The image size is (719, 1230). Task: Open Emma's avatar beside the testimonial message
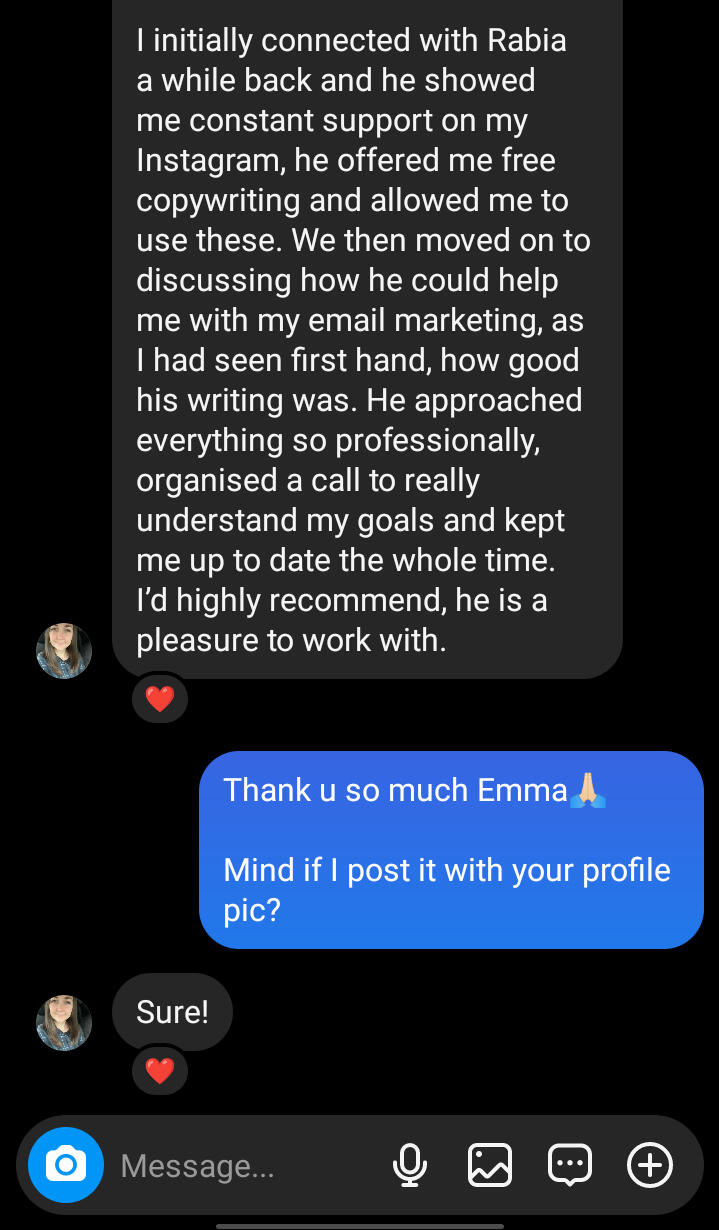point(64,651)
